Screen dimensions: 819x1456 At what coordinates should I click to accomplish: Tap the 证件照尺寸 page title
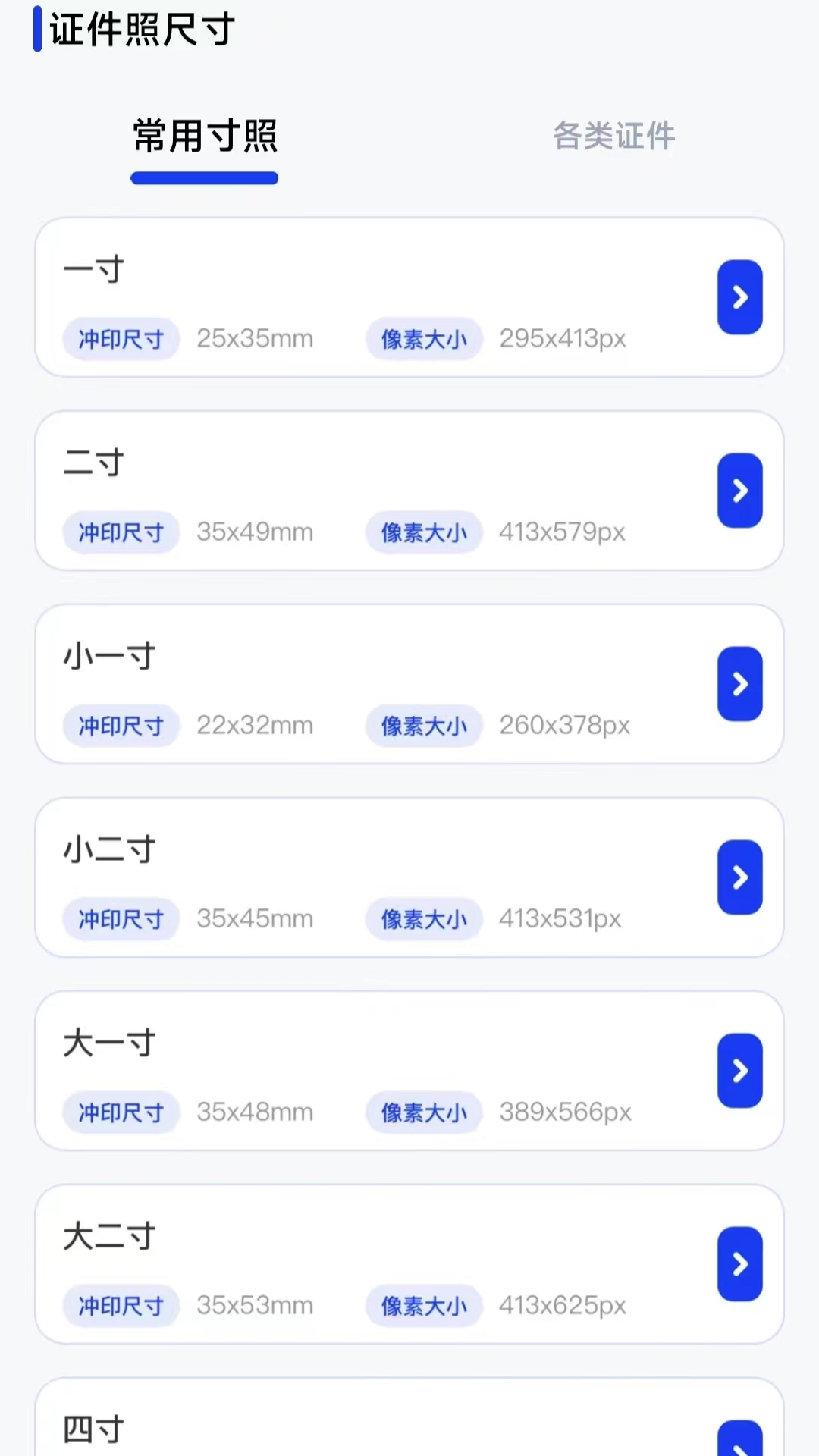141,30
